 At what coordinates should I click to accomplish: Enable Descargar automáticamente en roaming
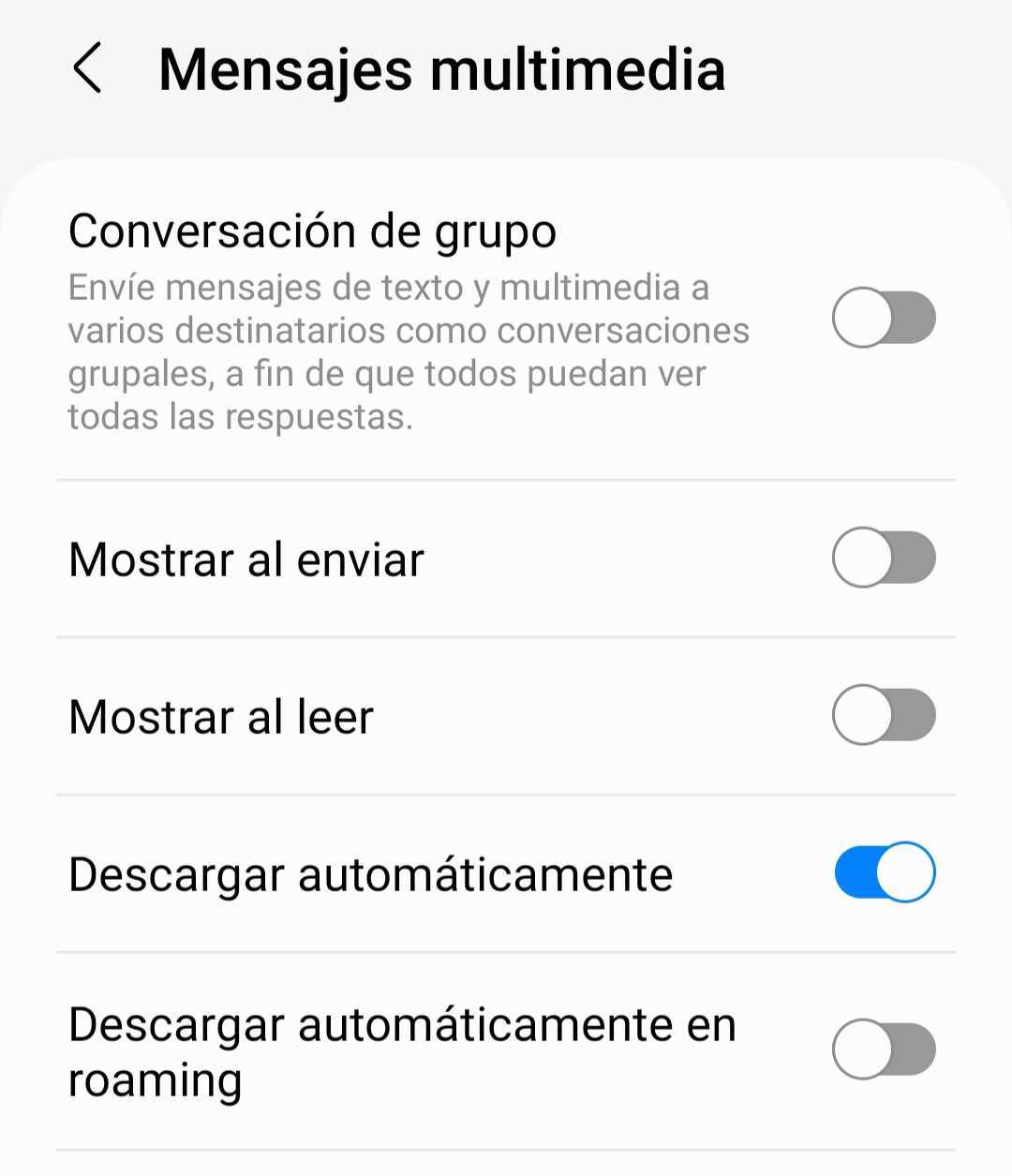click(884, 1049)
